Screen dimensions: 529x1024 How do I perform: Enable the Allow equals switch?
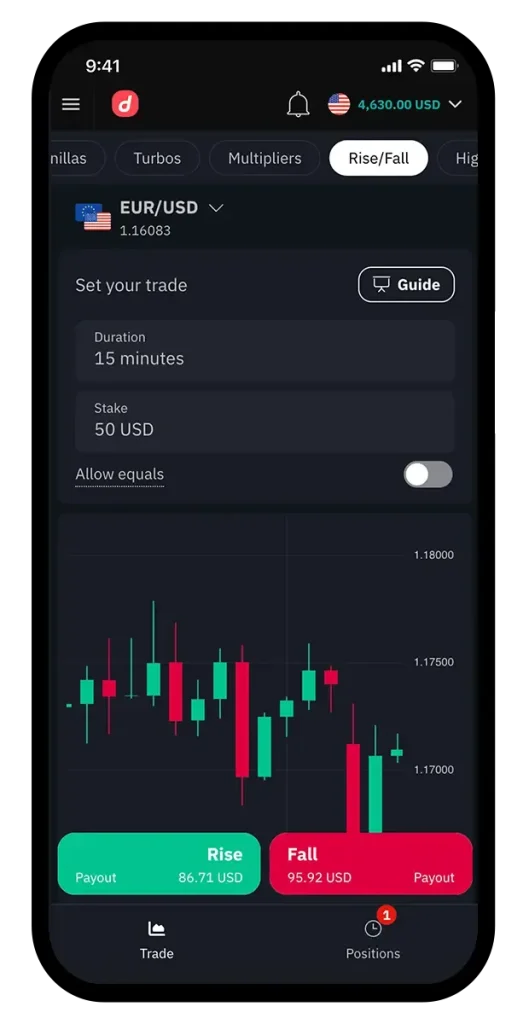click(428, 474)
